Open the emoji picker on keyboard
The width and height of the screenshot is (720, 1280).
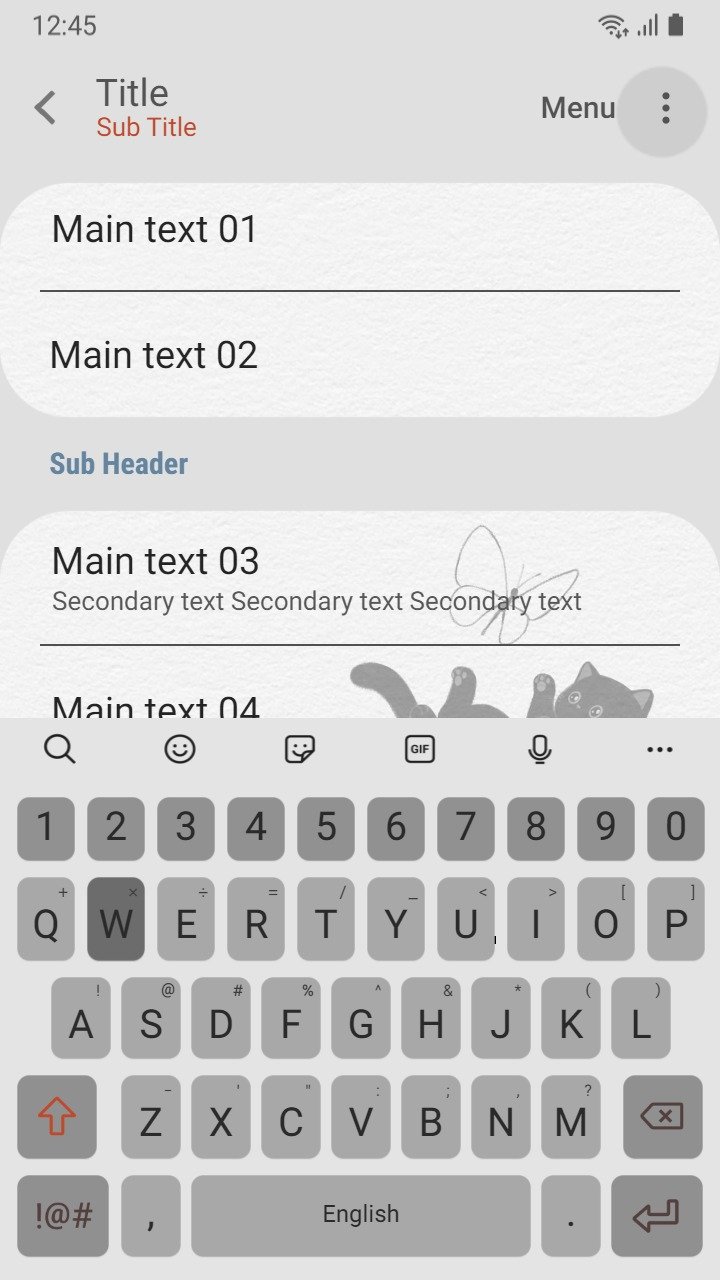[180, 749]
